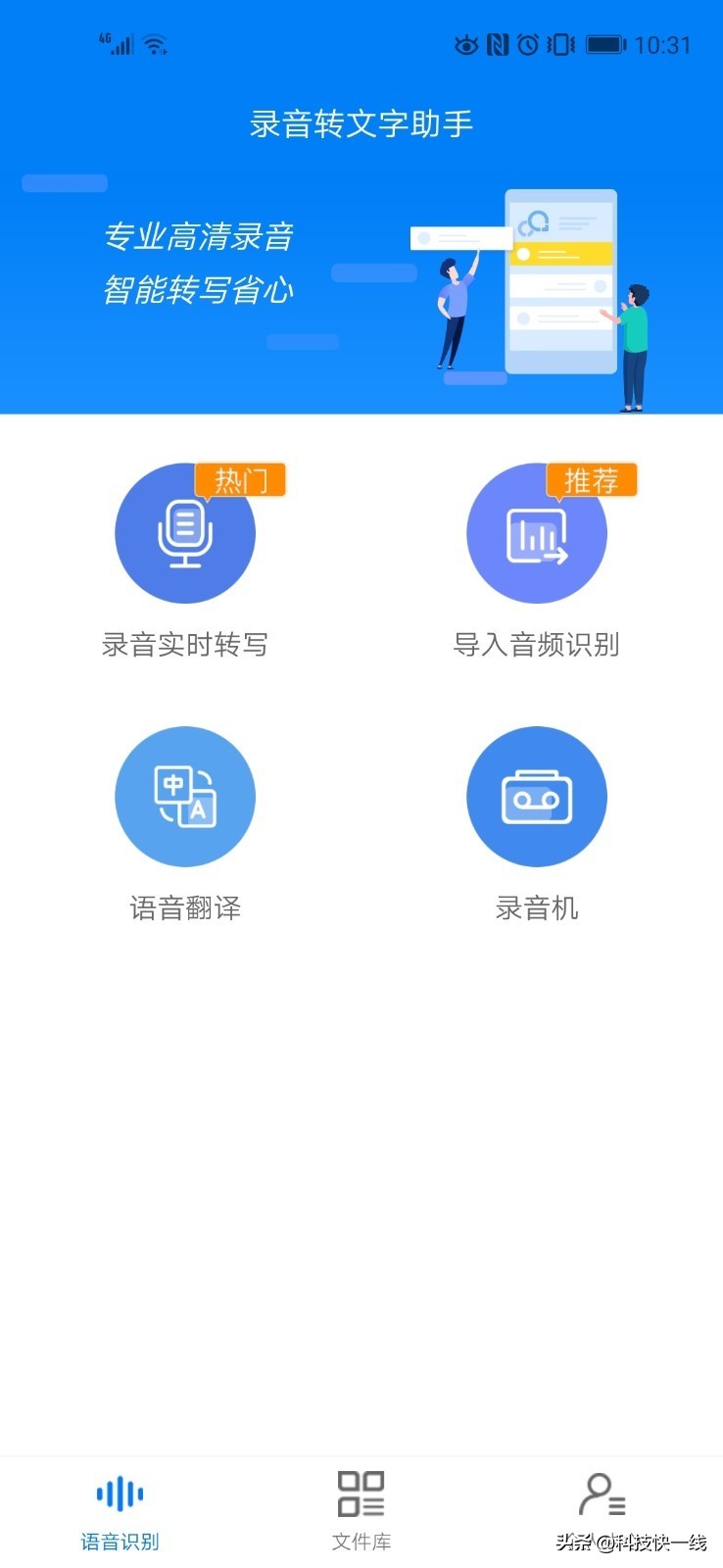Tap the NFC icon in the status bar
The height and width of the screenshot is (1568, 723).
click(499, 45)
